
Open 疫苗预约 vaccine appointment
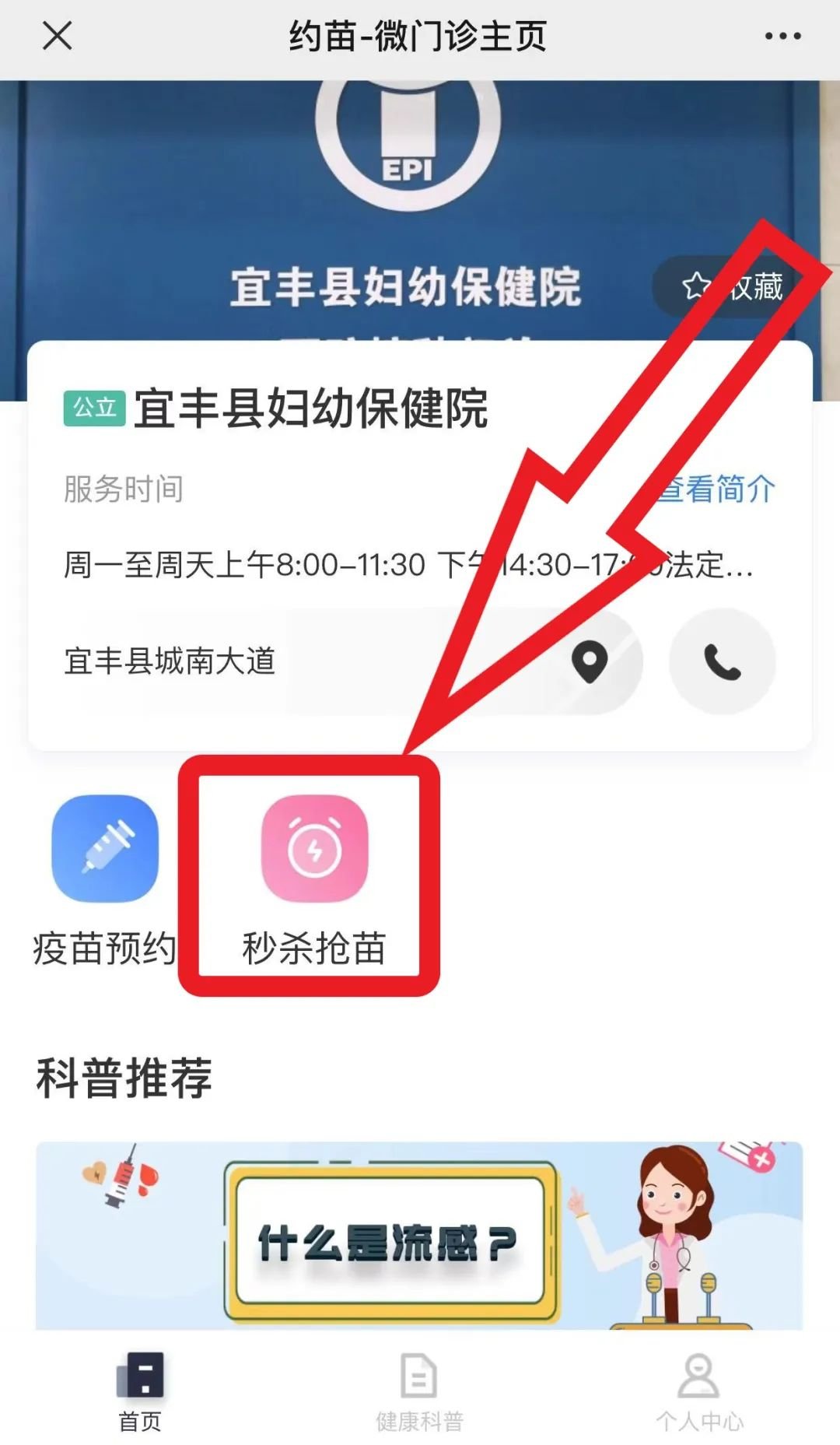[105, 879]
